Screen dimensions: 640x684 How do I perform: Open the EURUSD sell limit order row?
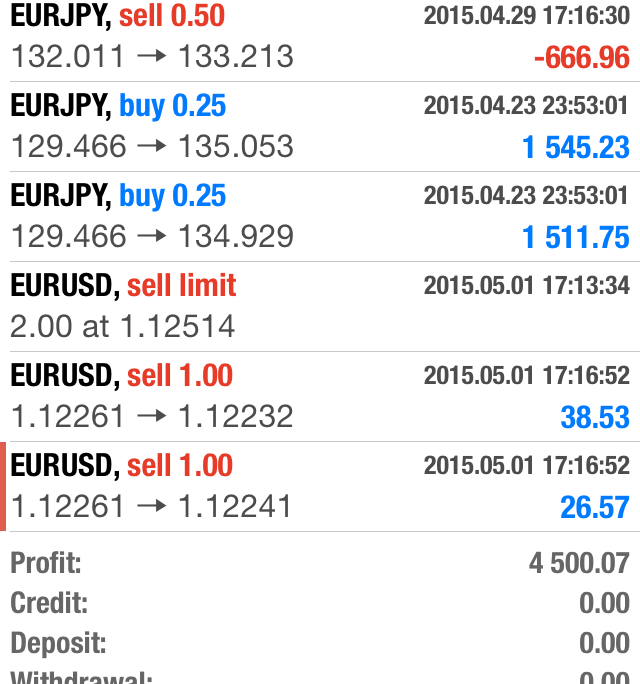click(320, 307)
